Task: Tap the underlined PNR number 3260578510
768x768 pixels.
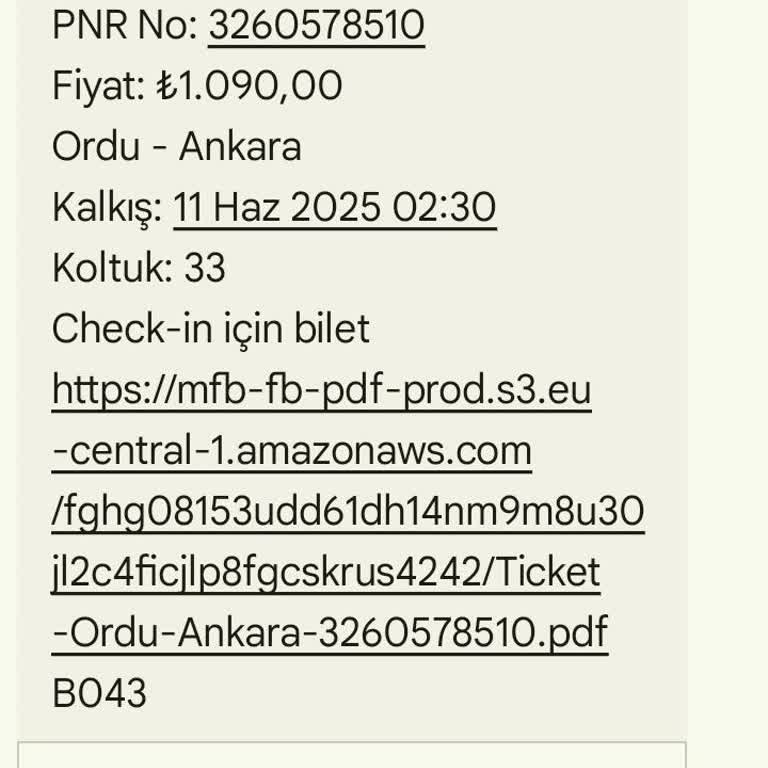Action: point(316,26)
